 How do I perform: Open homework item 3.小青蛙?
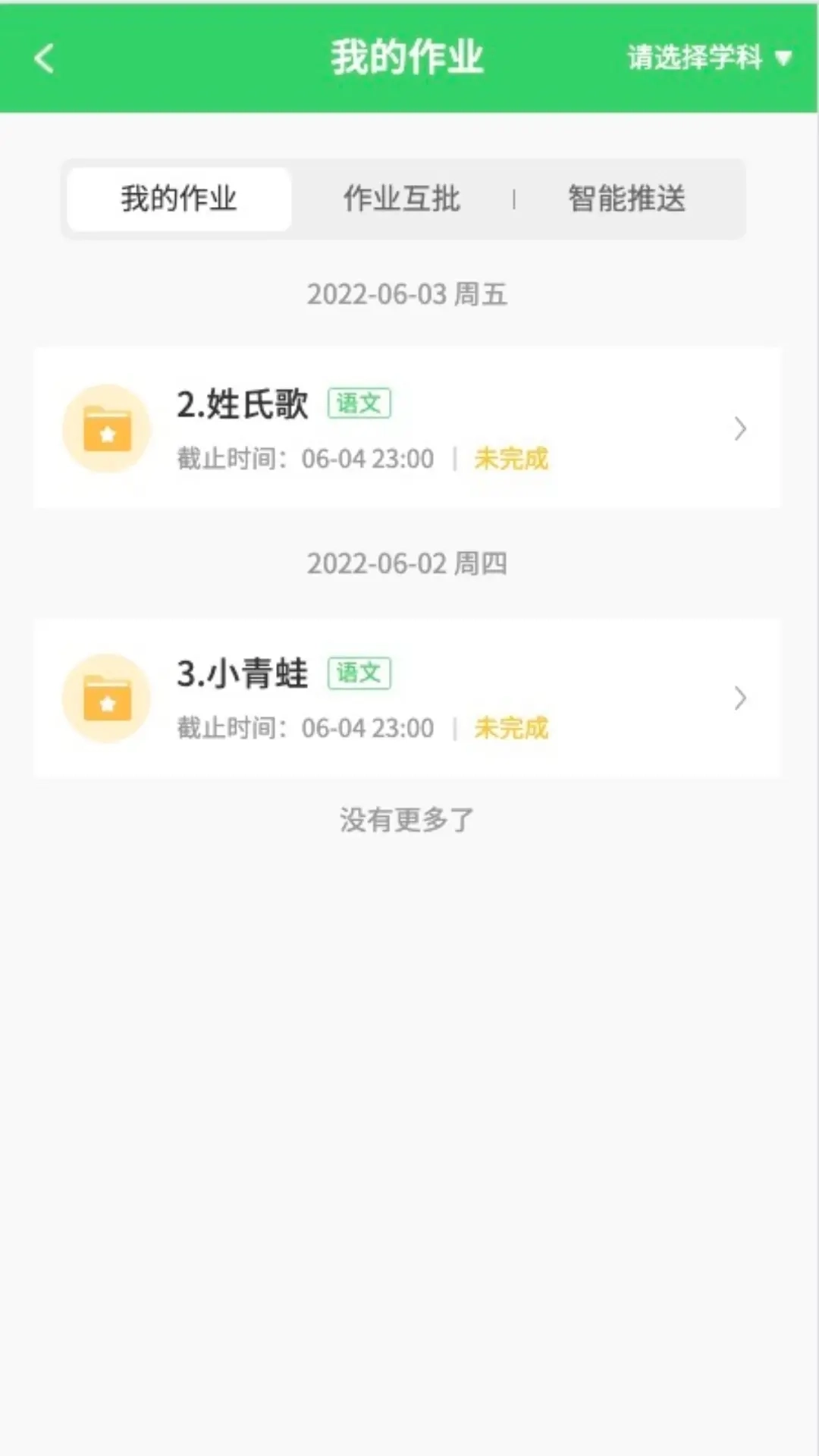pyautogui.click(x=240, y=673)
